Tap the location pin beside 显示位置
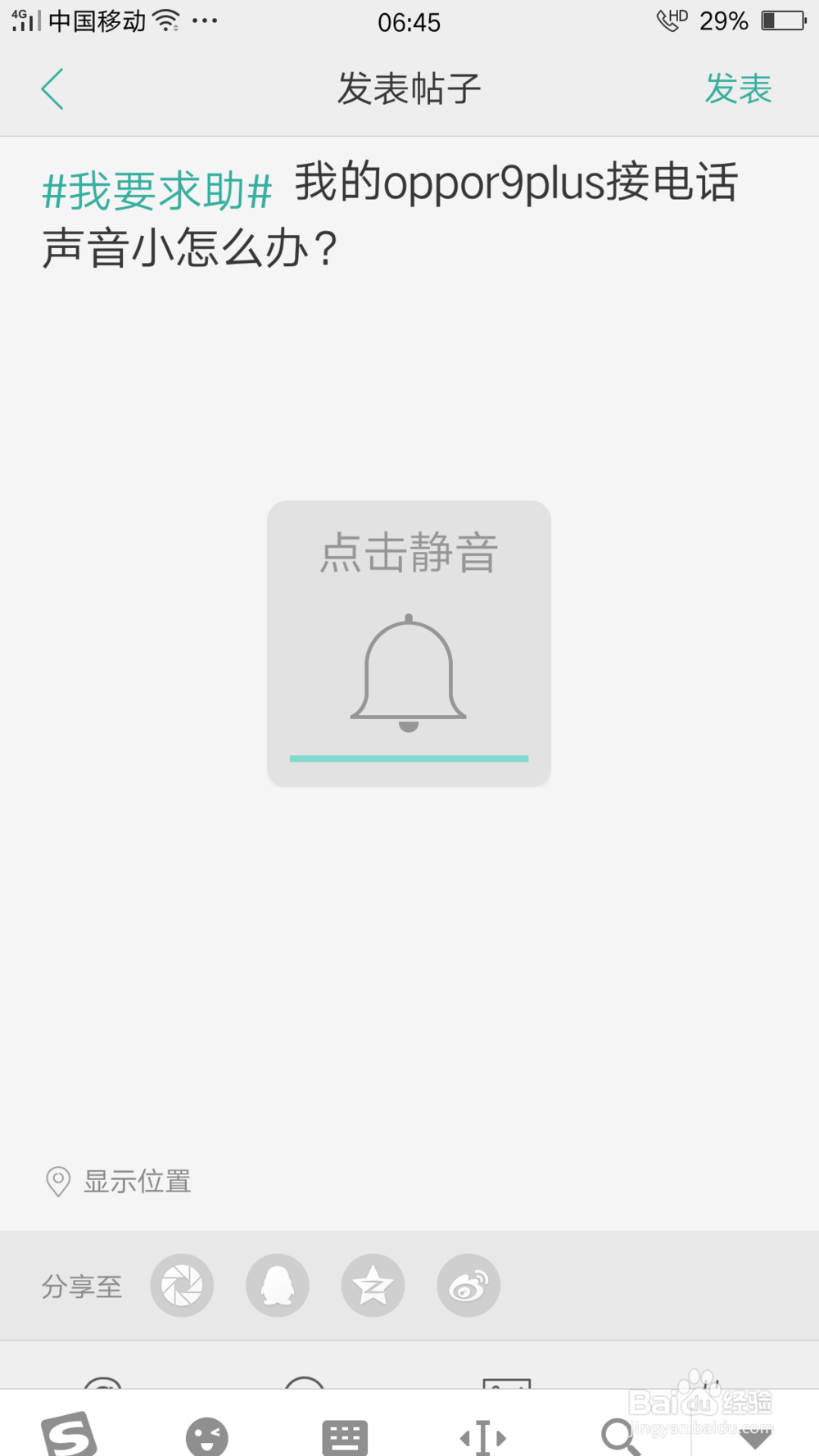819x1456 pixels. [x=57, y=1182]
